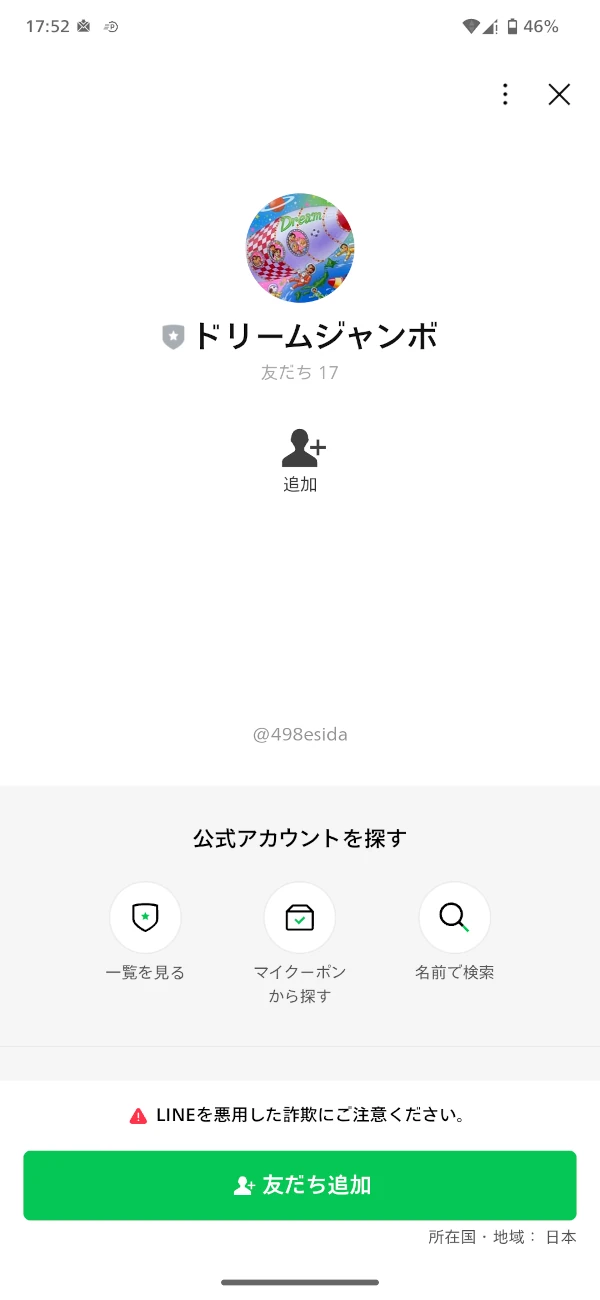Open 名前で検索 name search
Viewport: 600px width, 1300px height.
point(455,917)
